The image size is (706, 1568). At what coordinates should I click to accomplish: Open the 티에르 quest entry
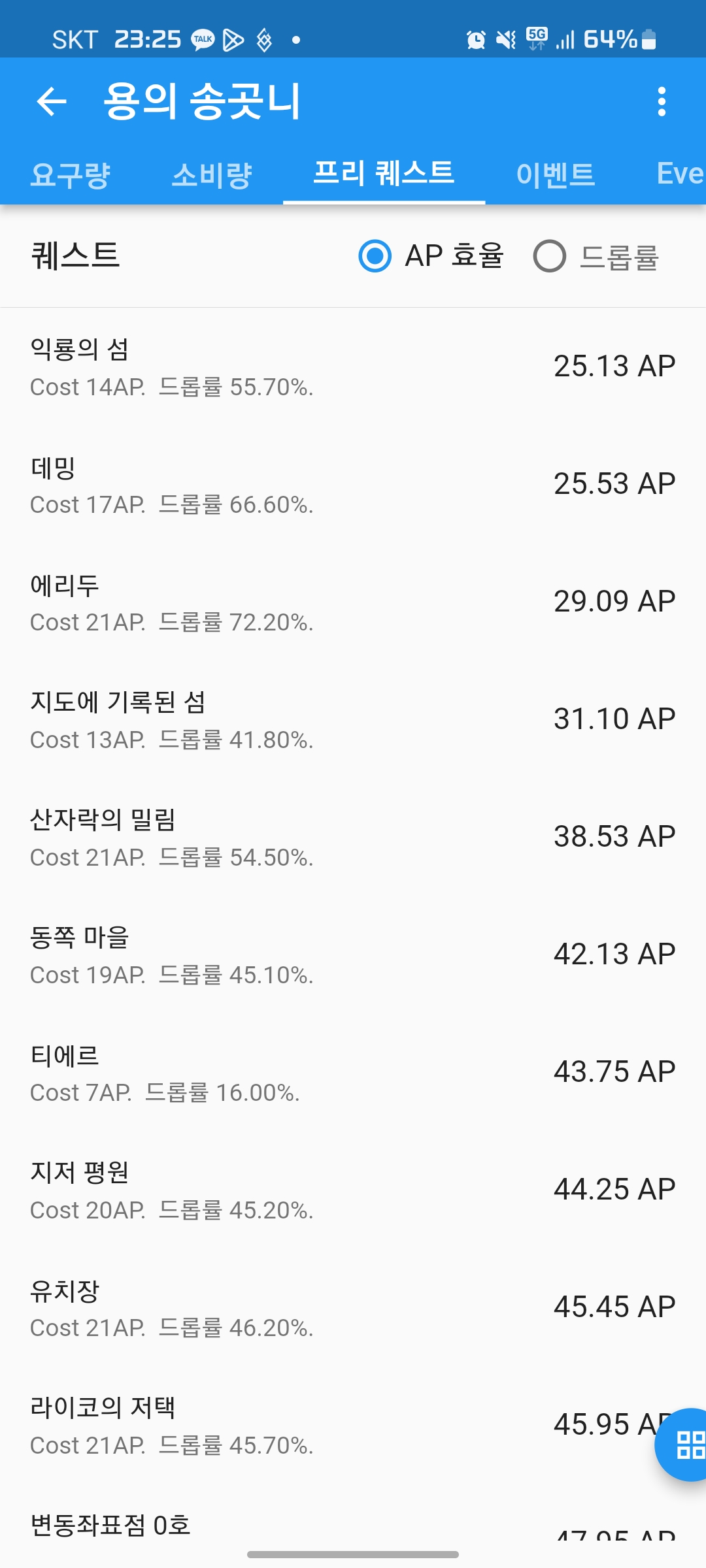353,1072
